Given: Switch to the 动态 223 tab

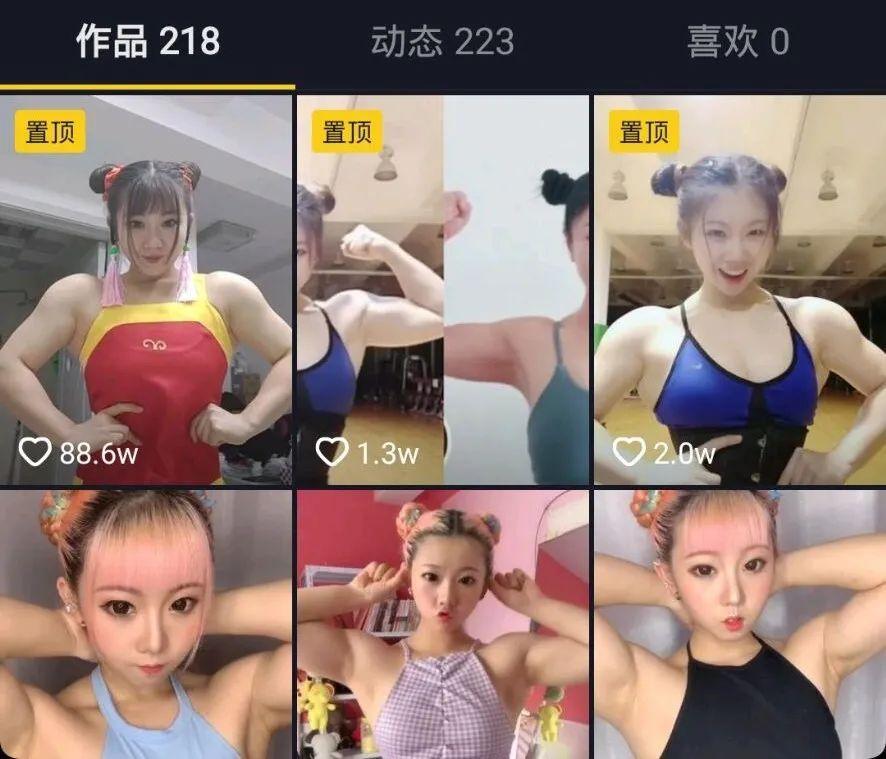Looking at the screenshot, I should click(x=442, y=42).
